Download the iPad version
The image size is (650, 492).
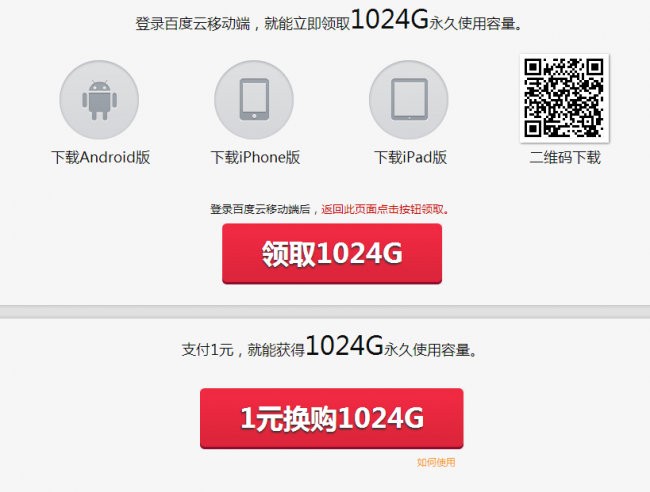pos(409,100)
